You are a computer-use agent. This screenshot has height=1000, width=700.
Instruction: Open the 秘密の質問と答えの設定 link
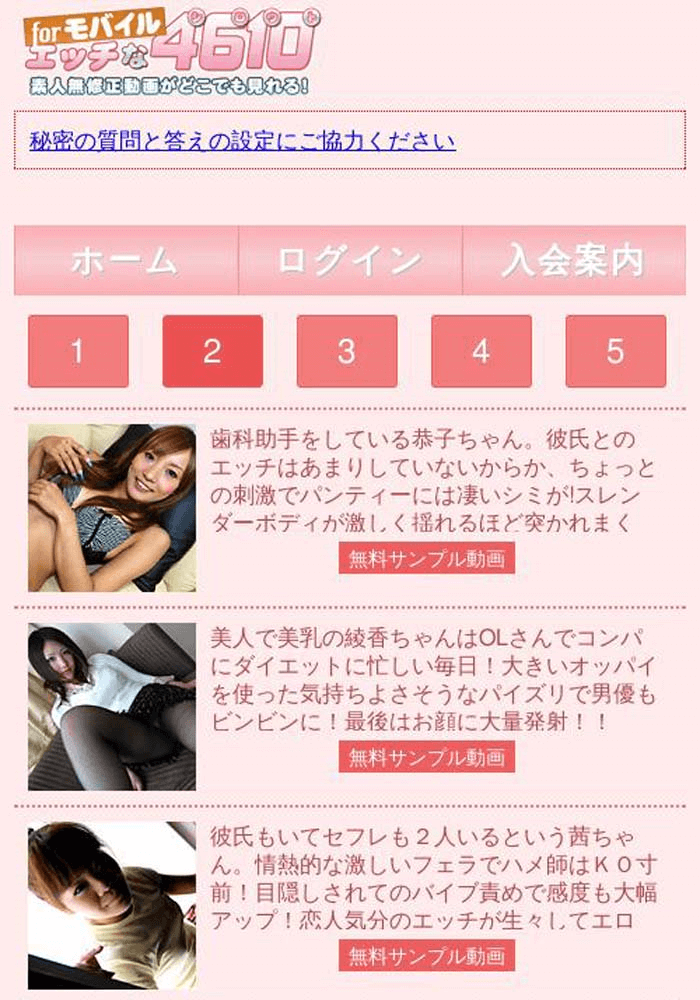click(x=243, y=141)
